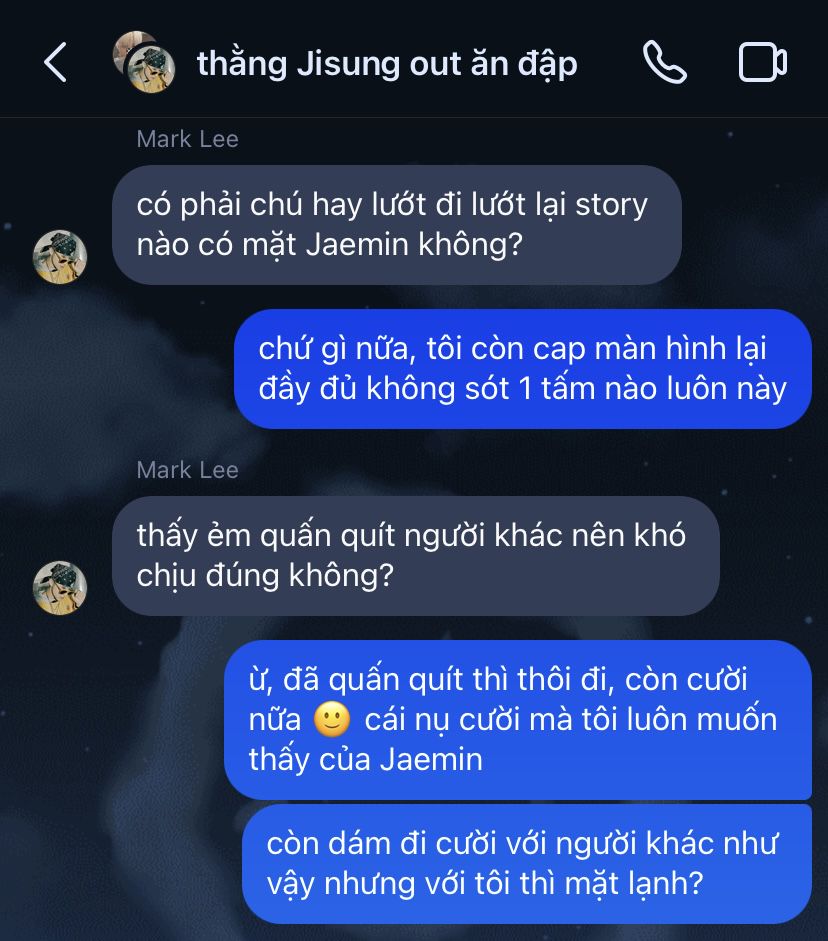Image resolution: width=828 pixels, height=941 pixels.
Task: Go back to the chat list
Action: [x=55, y=63]
